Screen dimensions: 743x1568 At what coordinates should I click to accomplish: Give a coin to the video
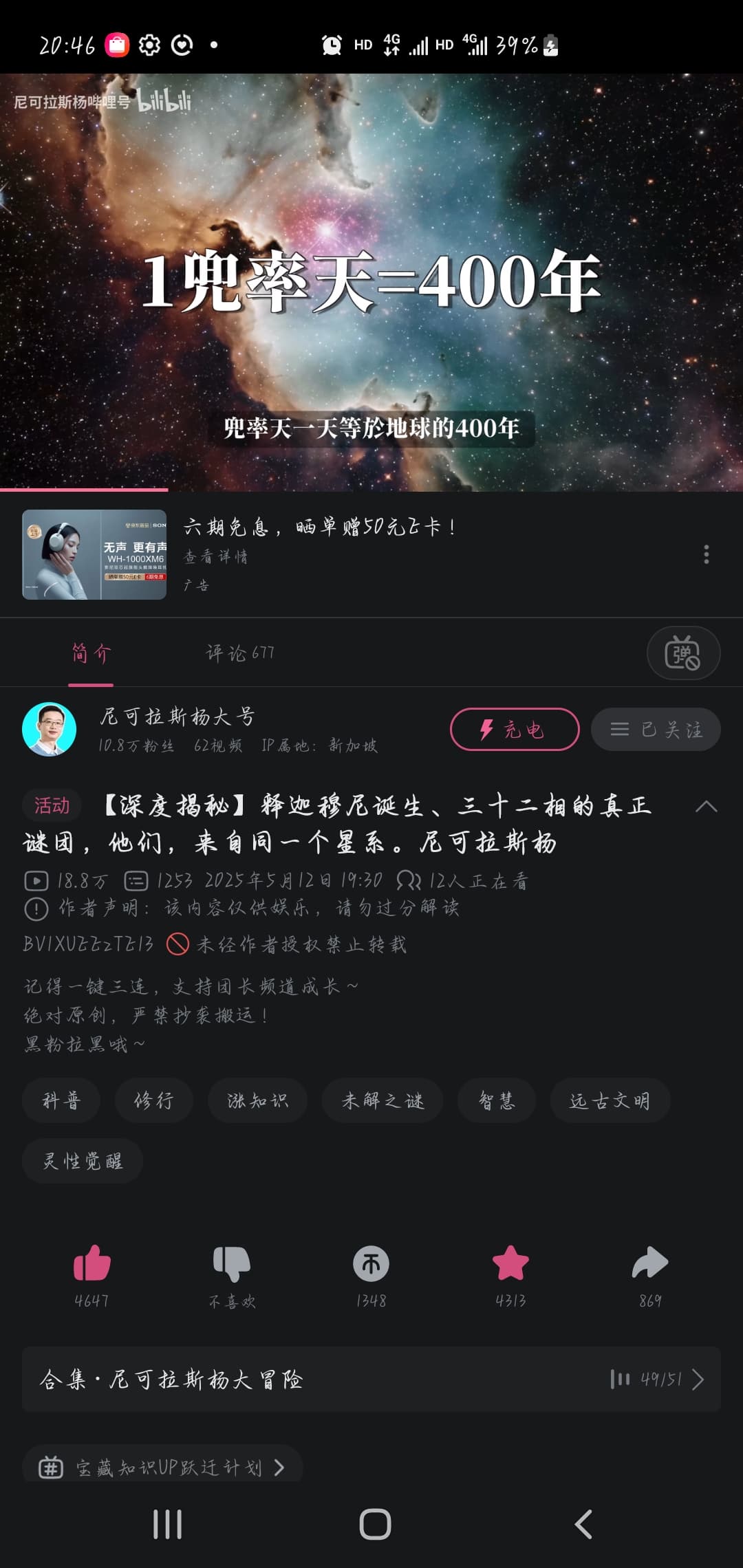[371, 1263]
